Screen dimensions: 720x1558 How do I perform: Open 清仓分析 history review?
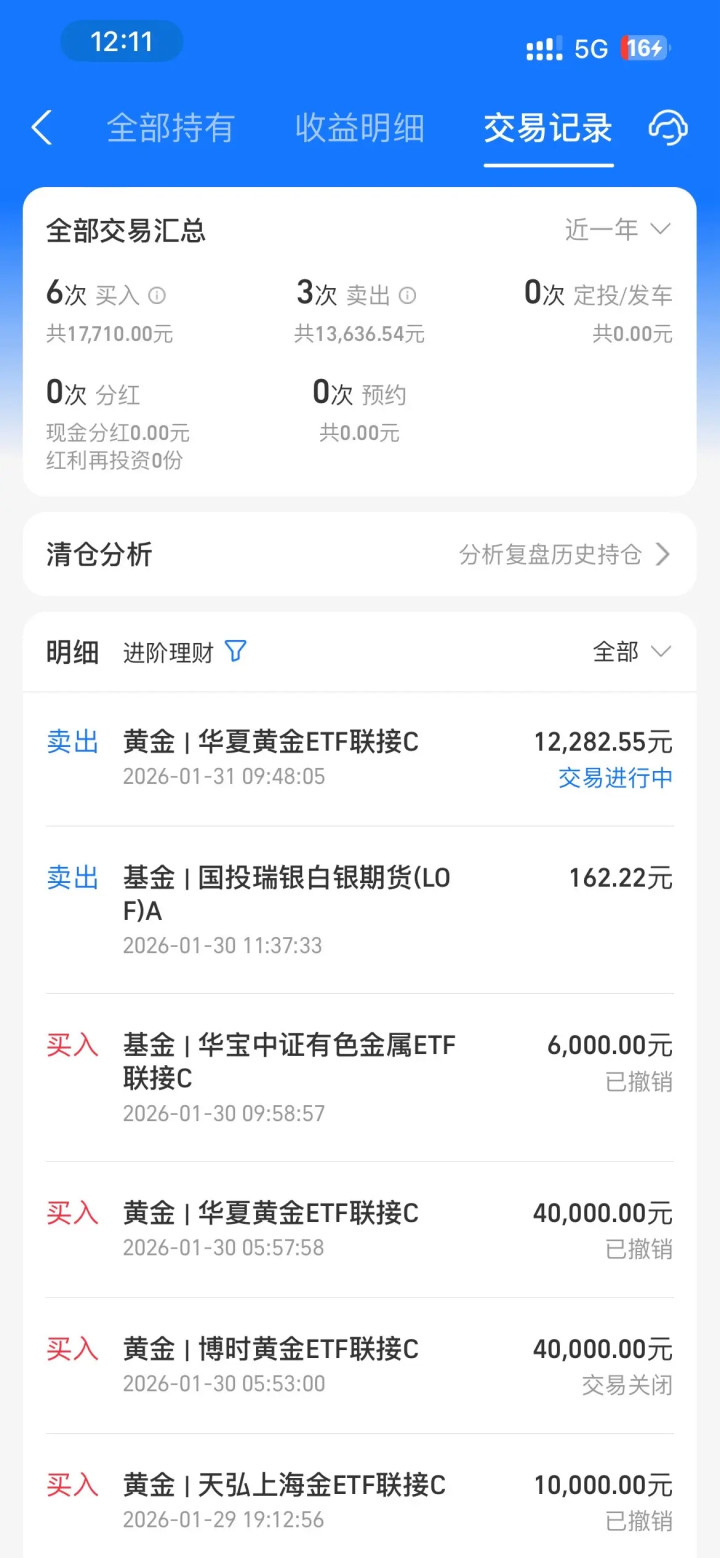[x=359, y=554]
